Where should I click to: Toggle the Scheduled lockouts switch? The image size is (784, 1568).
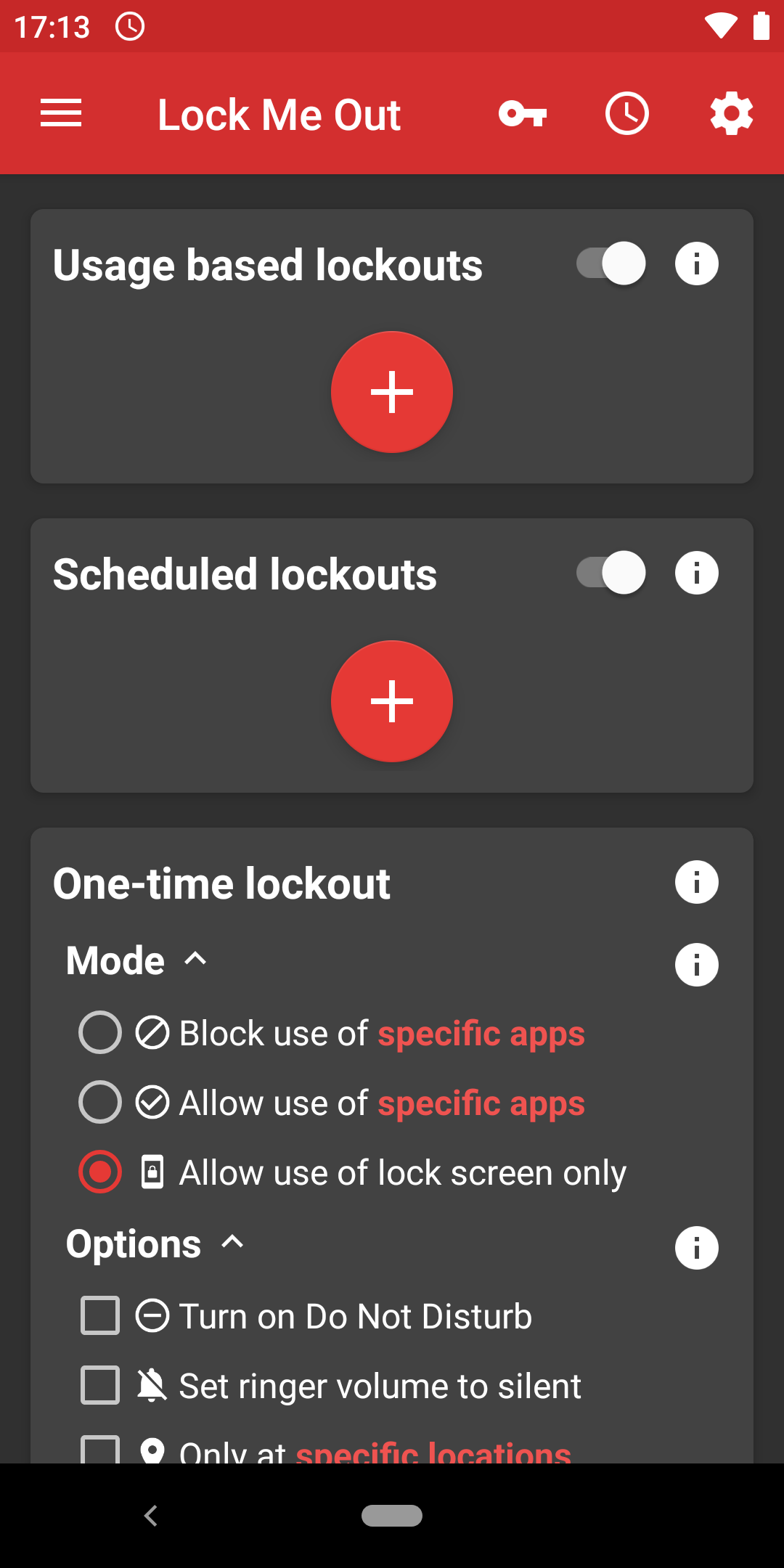611,573
